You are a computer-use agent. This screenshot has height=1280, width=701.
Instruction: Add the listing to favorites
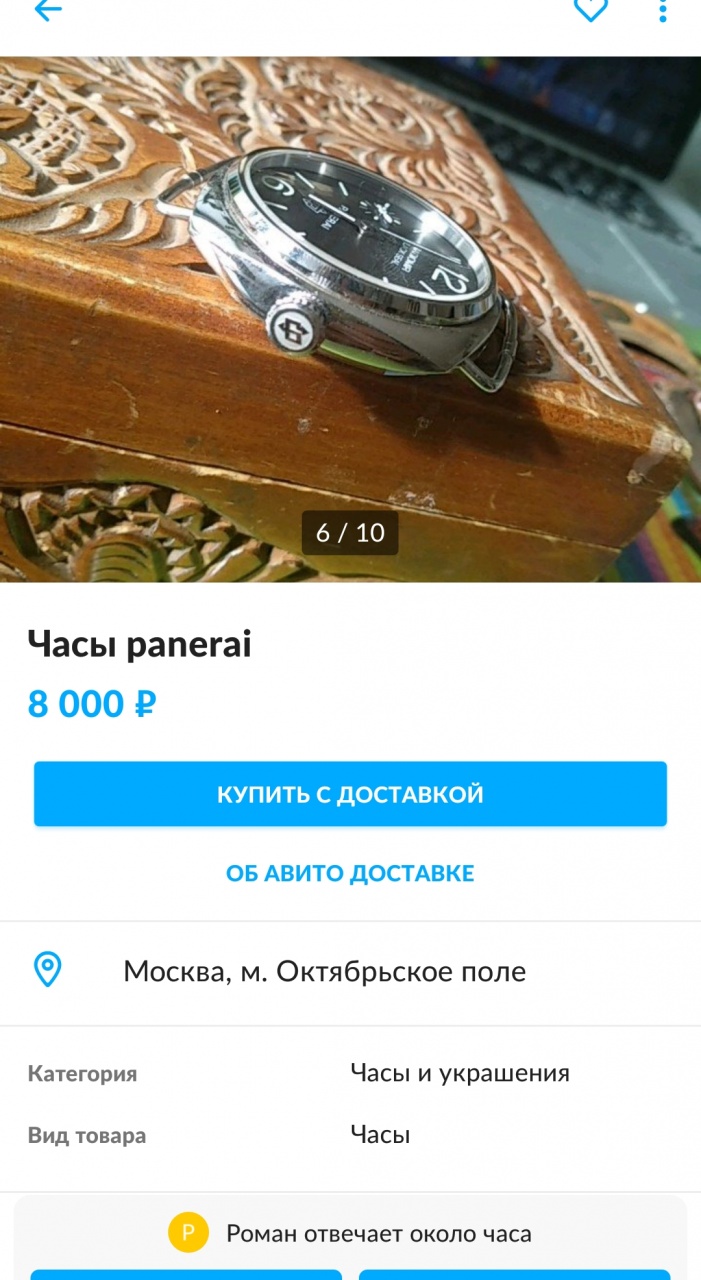(590, 10)
